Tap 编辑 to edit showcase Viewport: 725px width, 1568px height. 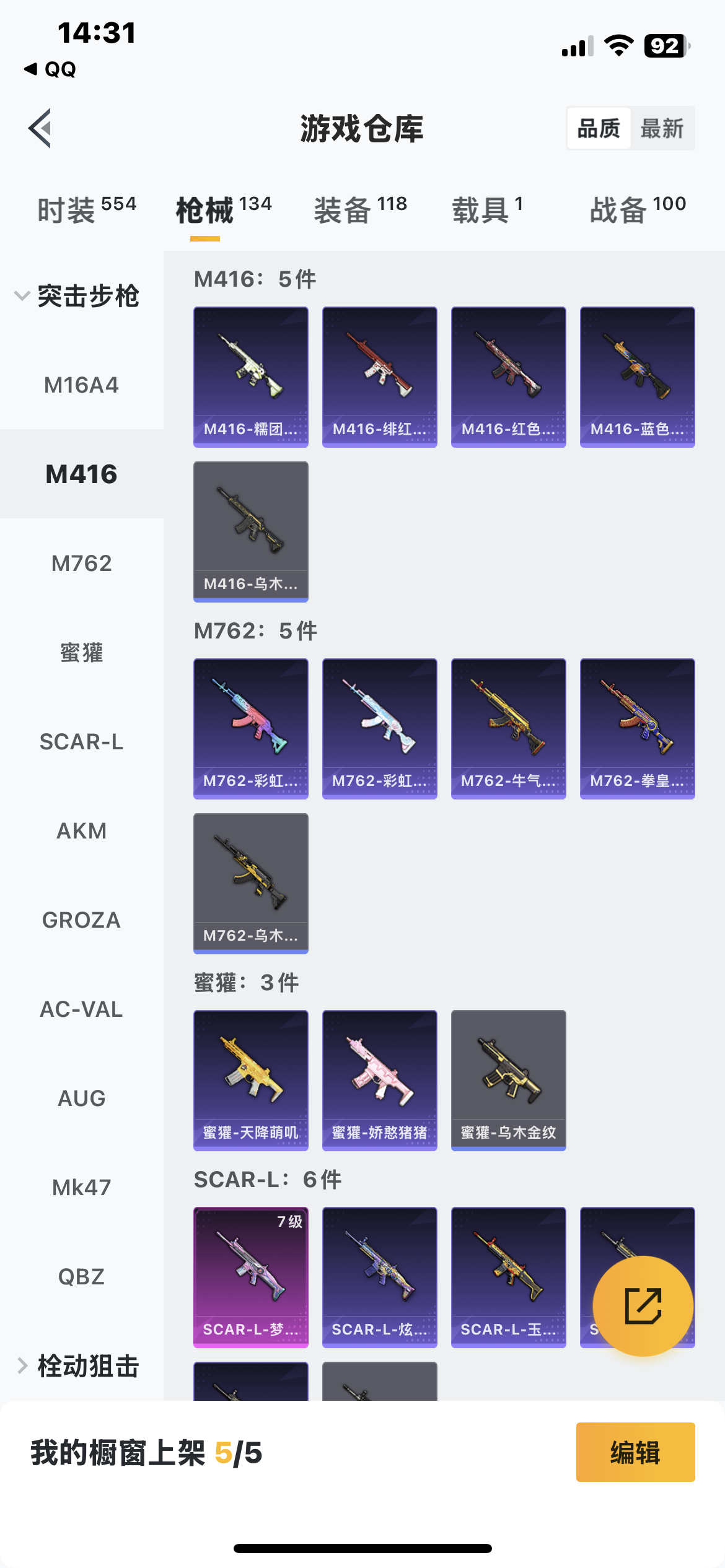click(x=635, y=1452)
